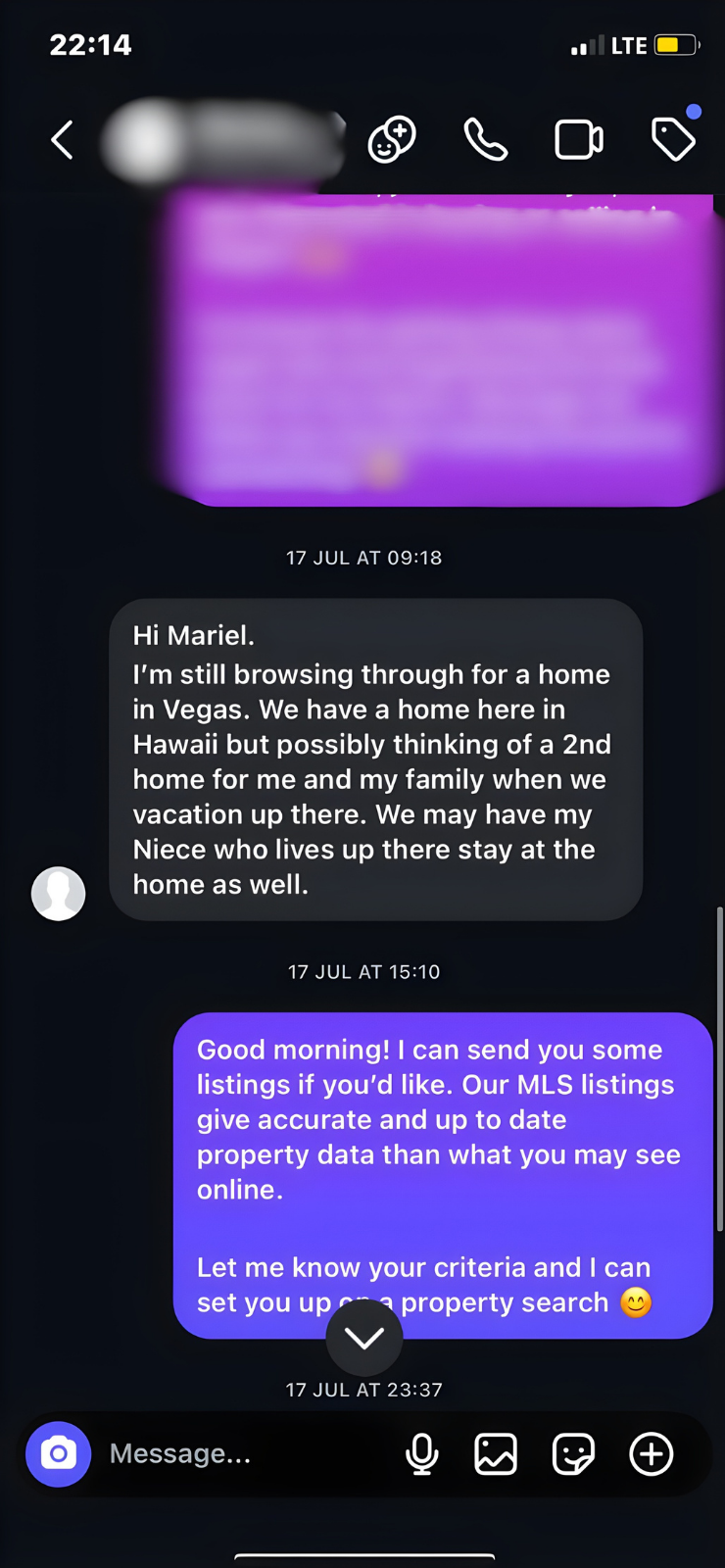Viewport: 725px width, 1568px height.
Task: Go back to the message list
Action: pyautogui.click(x=63, y=140)
